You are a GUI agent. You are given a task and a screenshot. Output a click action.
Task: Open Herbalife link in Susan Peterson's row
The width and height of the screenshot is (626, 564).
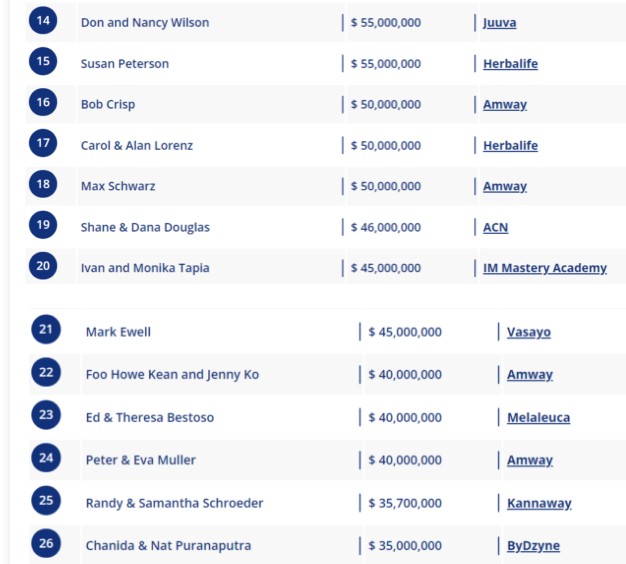click(x=510, y=63)
